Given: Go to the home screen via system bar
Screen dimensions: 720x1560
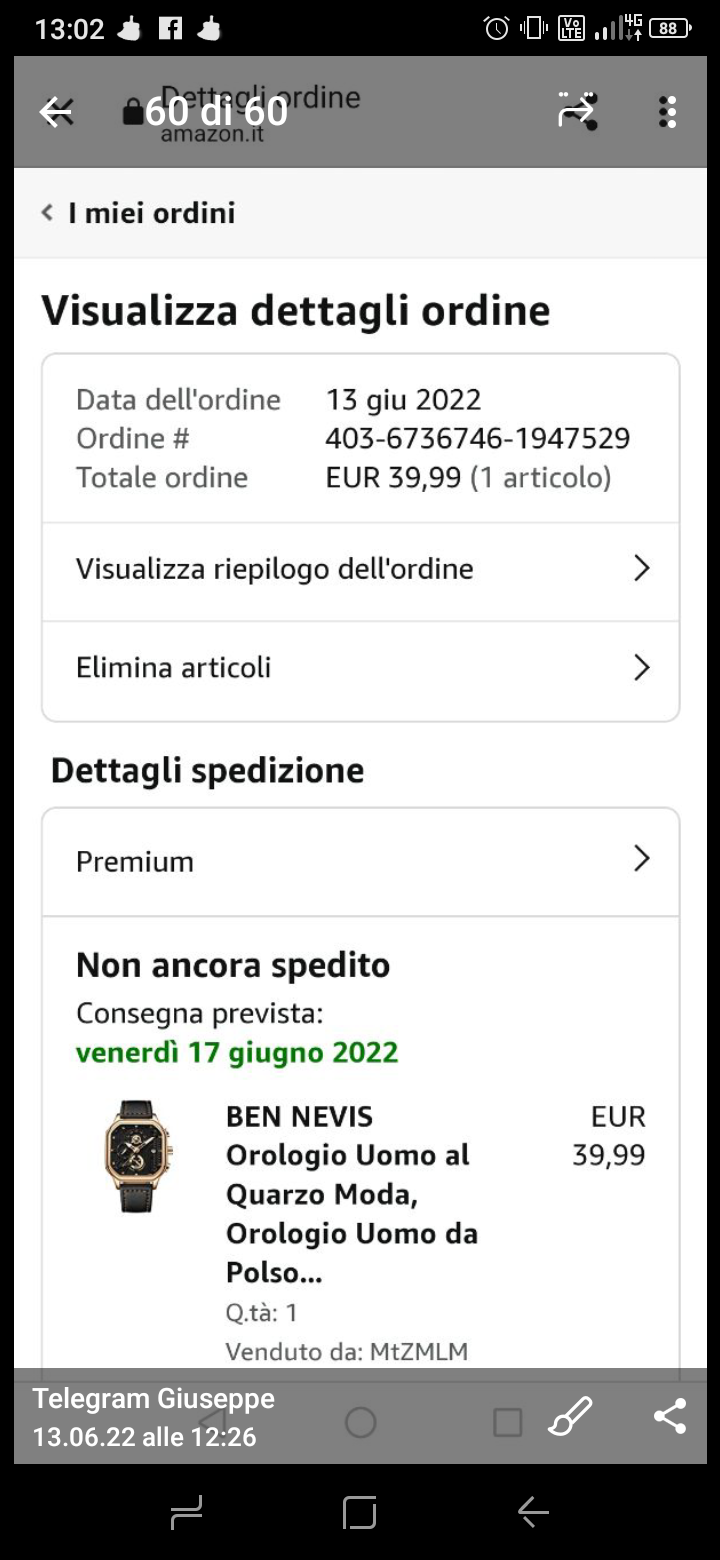Looking at the screenshot, I should (x=359, y=1512).
